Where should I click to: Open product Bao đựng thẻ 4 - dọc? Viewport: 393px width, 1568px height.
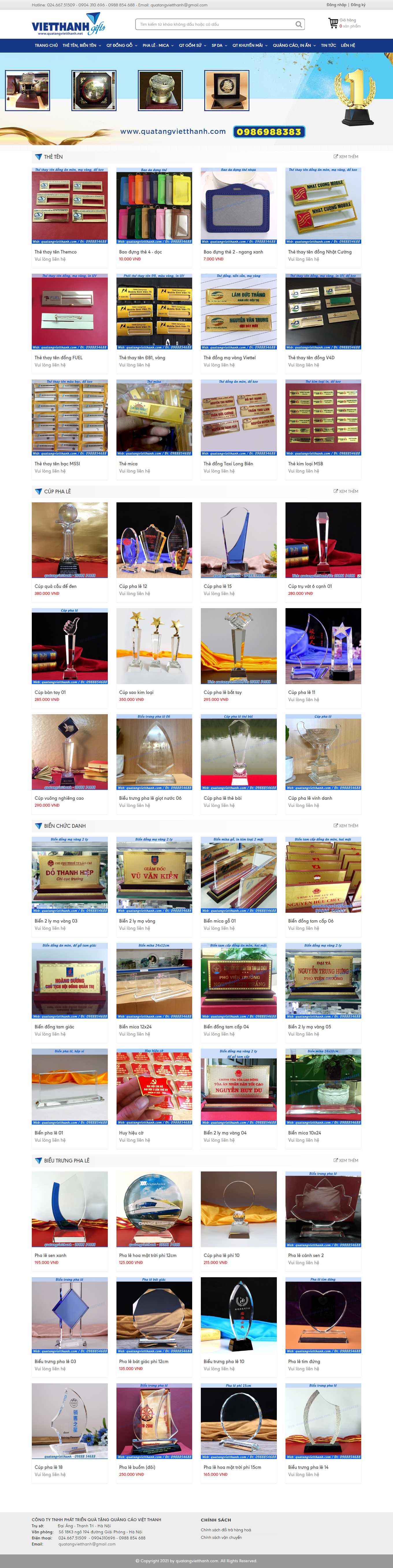pyautogui.click(x=140, y=251)
